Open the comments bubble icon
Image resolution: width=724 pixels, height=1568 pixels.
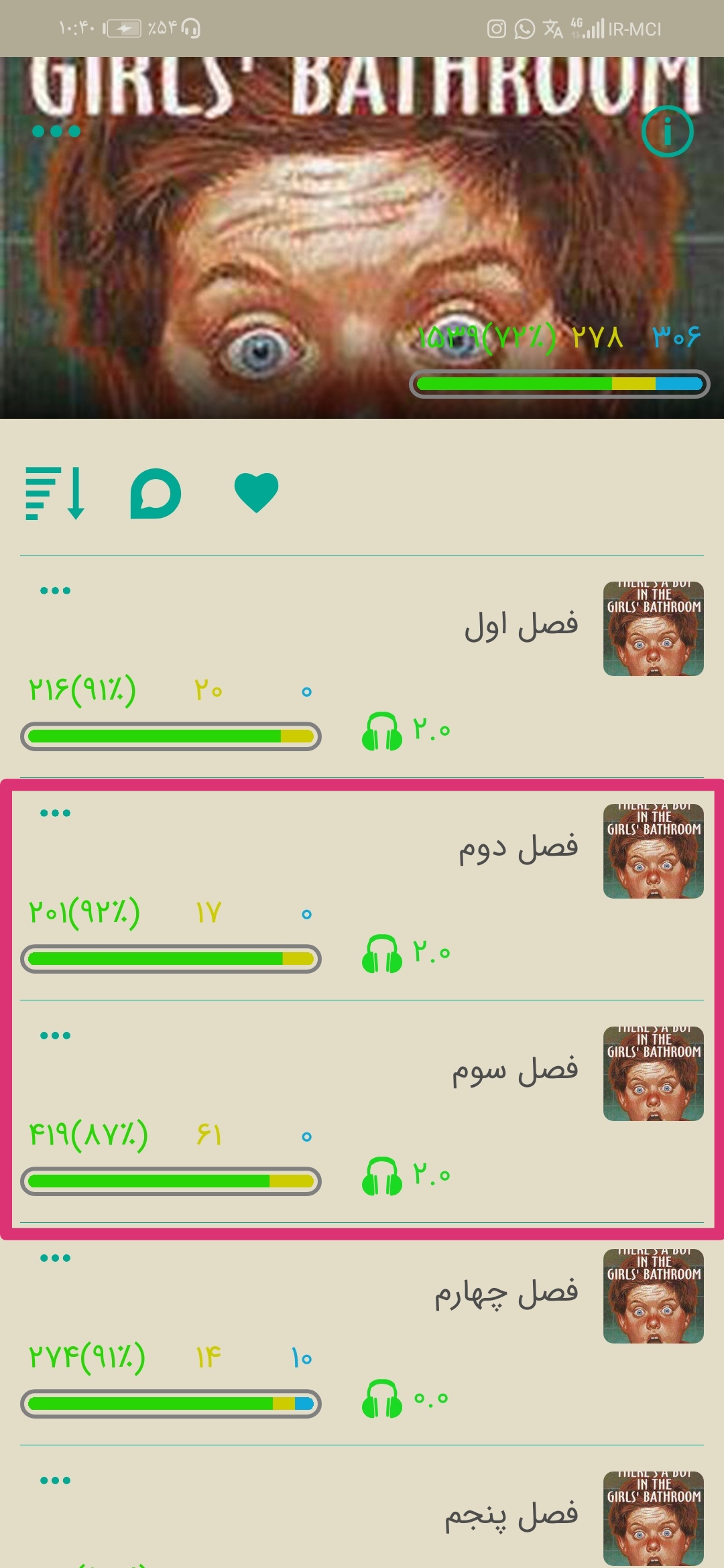point(156,493)
